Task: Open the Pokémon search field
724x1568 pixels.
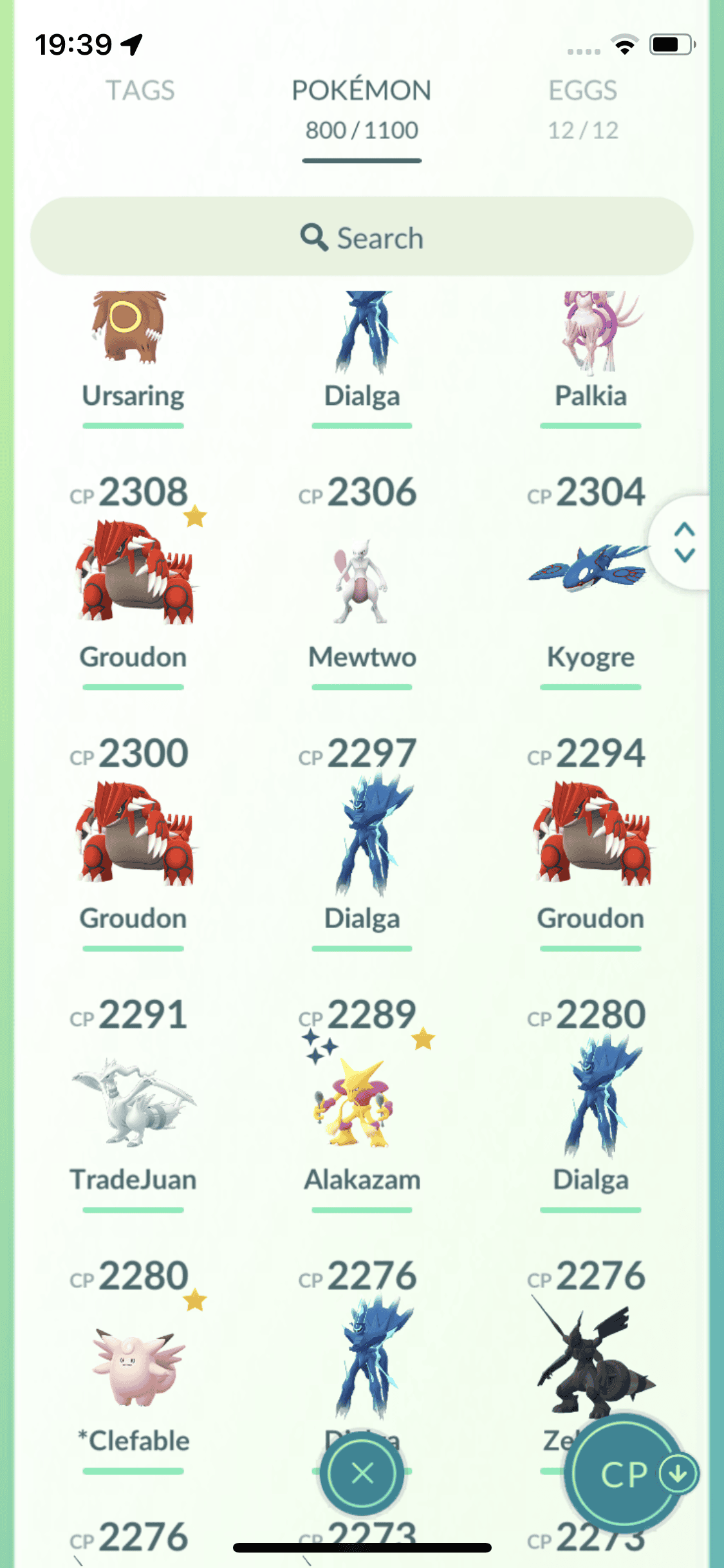Action: click(362, 238)
